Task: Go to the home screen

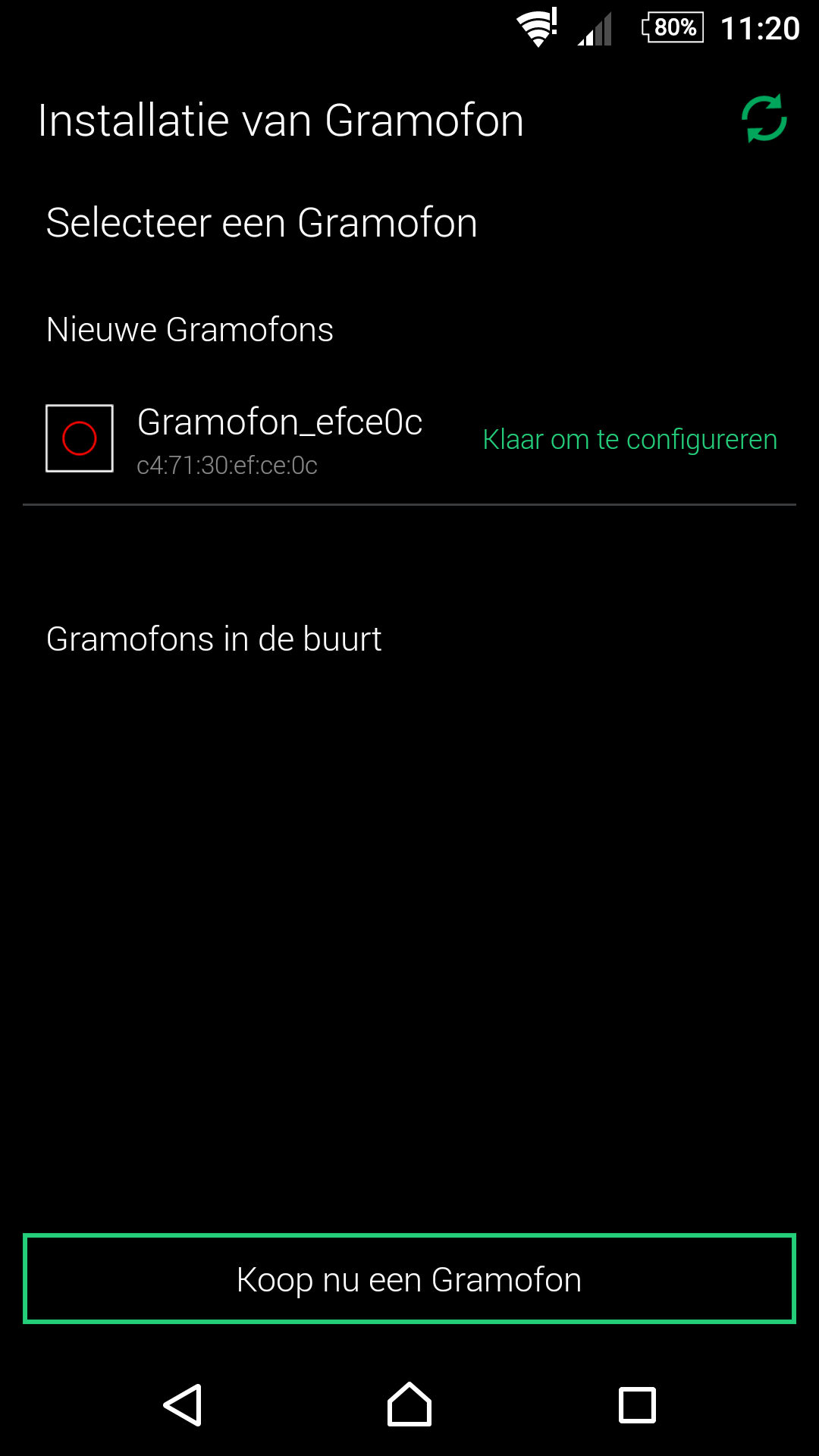Action: [409, 1404]
